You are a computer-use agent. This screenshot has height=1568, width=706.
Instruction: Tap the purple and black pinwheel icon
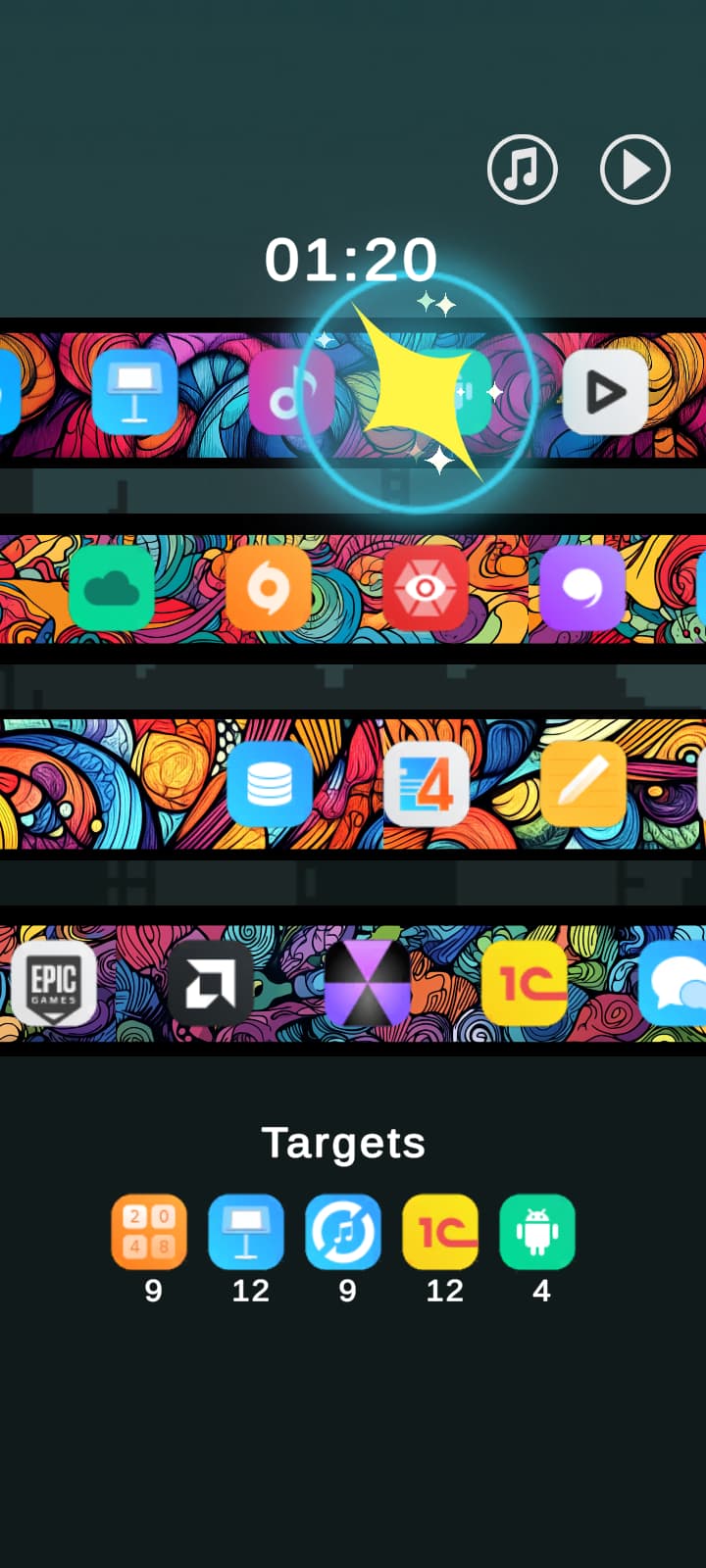coord(368,983)
